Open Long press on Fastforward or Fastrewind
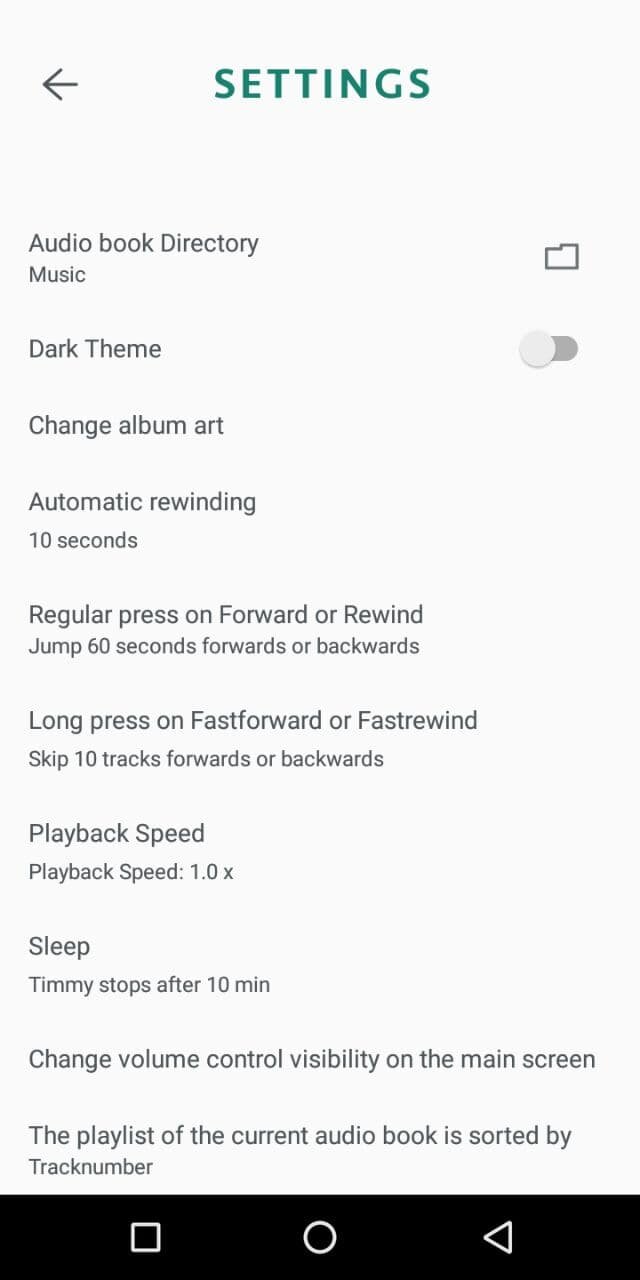 click(320, 739)
